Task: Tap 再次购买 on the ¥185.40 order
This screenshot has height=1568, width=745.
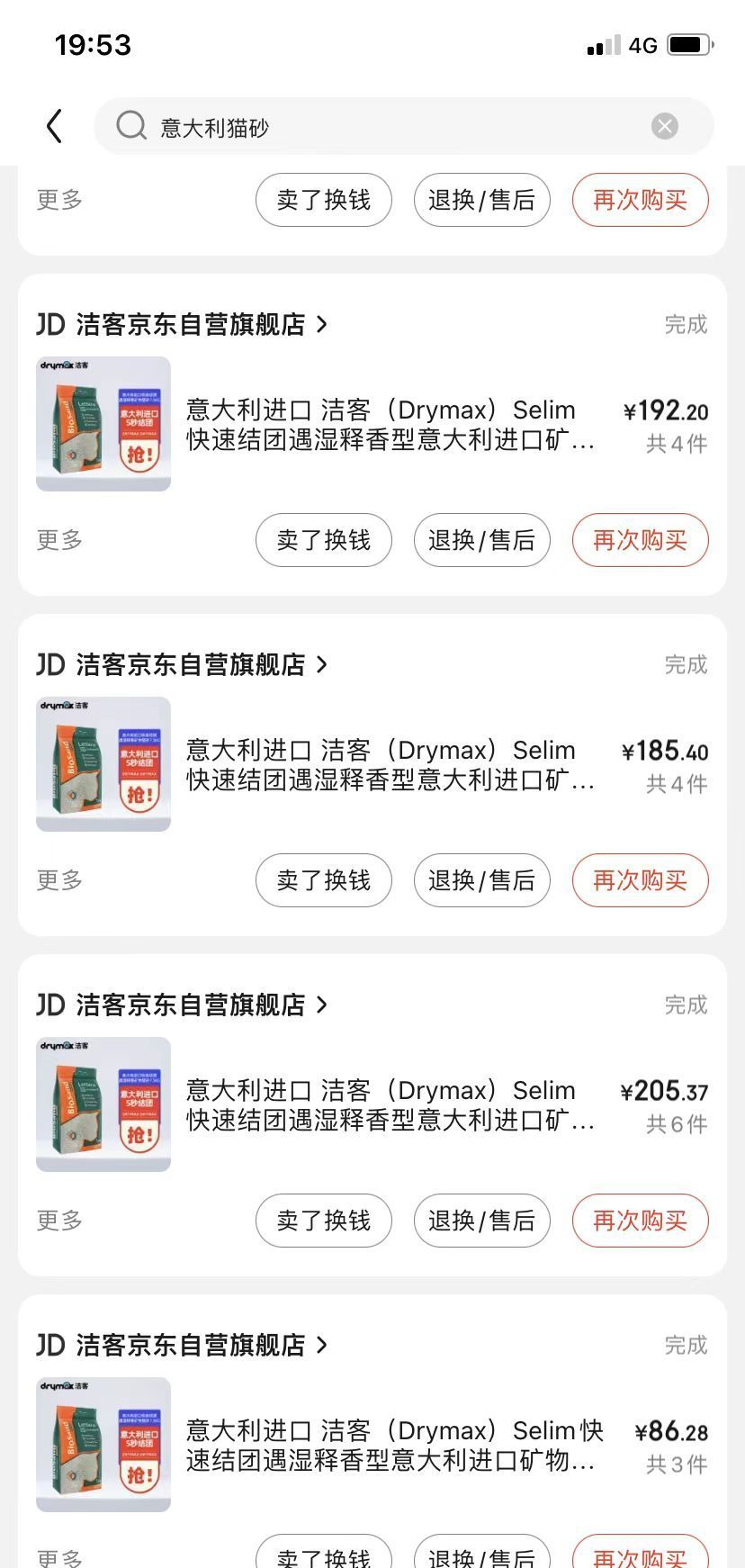Action: (x=640, y=880)
